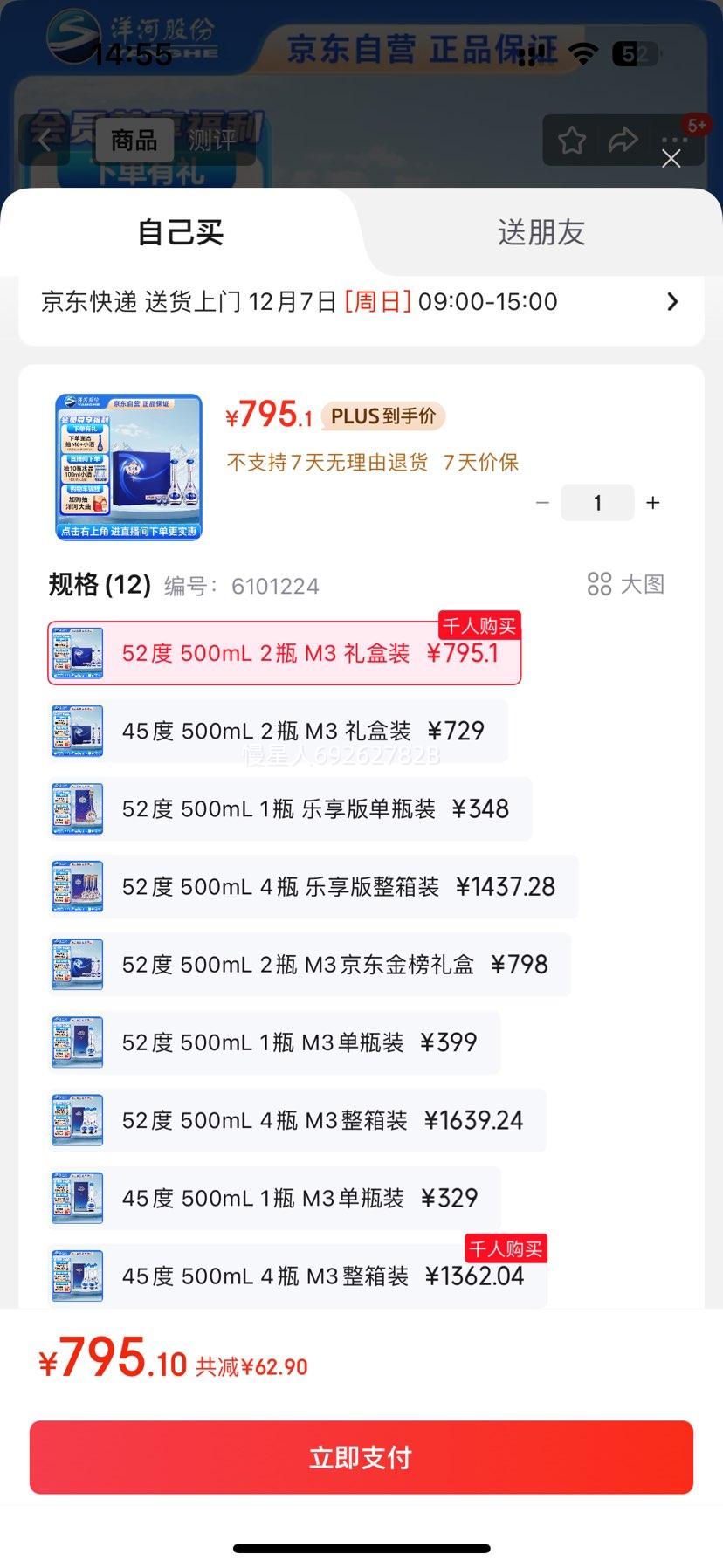
Task: Increase quantity with the plus button
Action: pos(652,503)
